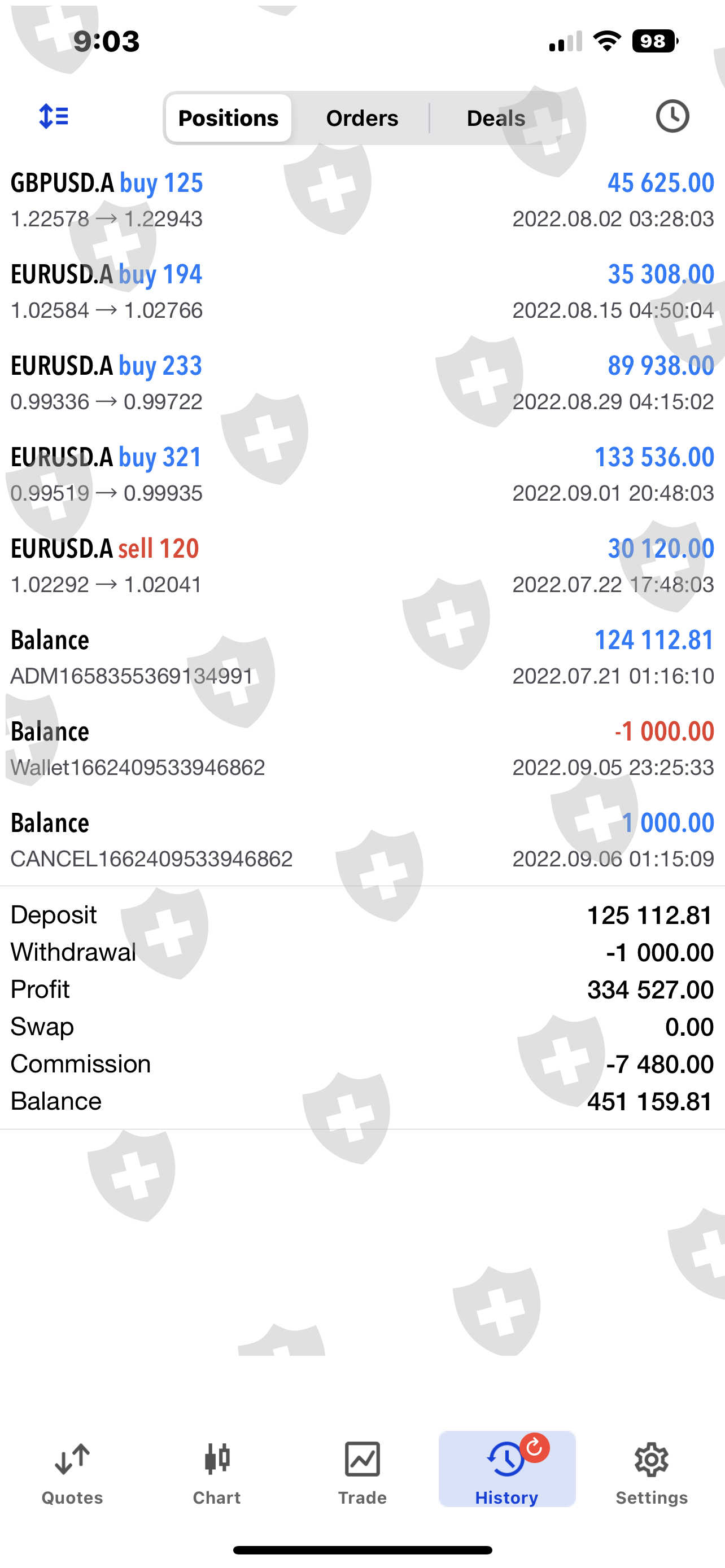
Task: Open the sort options icon
Action: [x=54, y=116]
